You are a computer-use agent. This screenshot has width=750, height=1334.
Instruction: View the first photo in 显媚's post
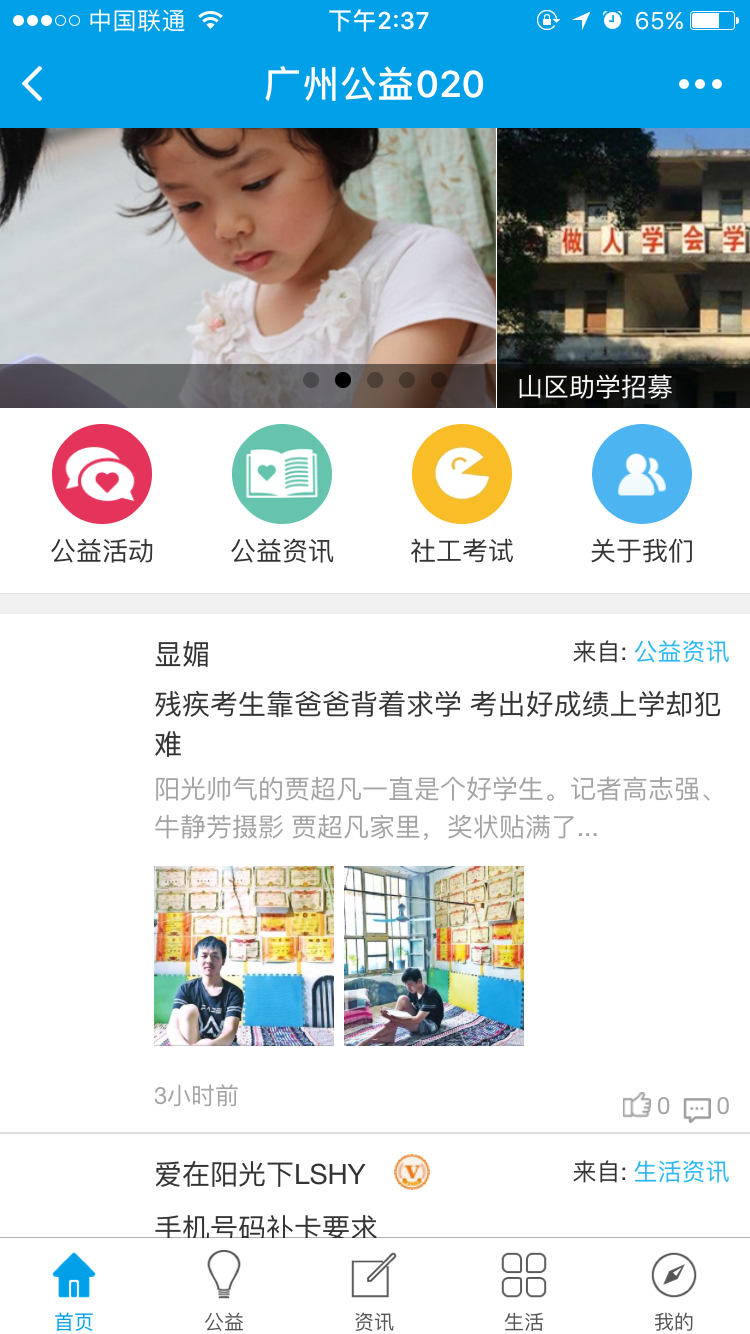tap(244, 956)
